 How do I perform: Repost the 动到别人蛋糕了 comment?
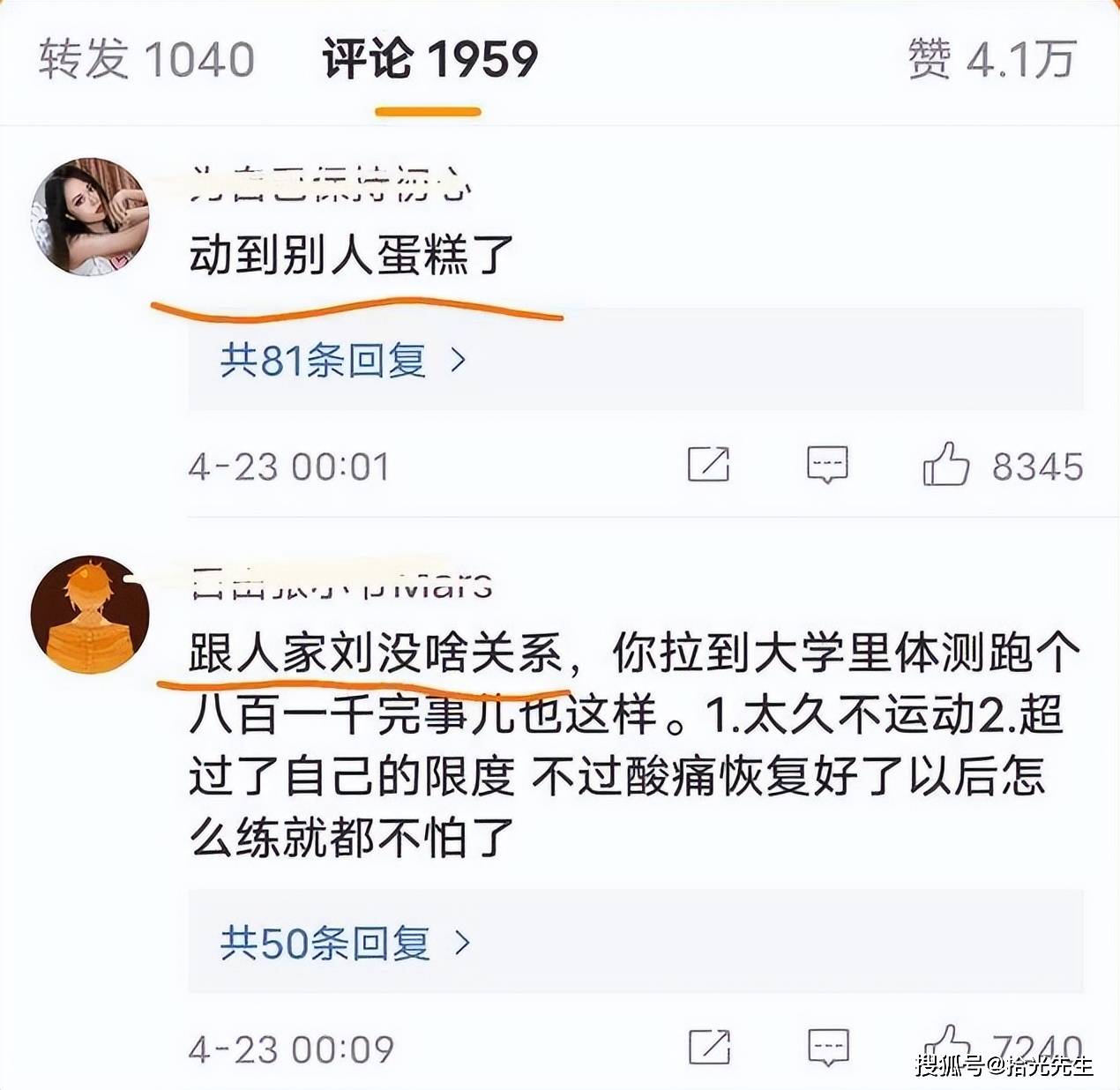[708, 464]
